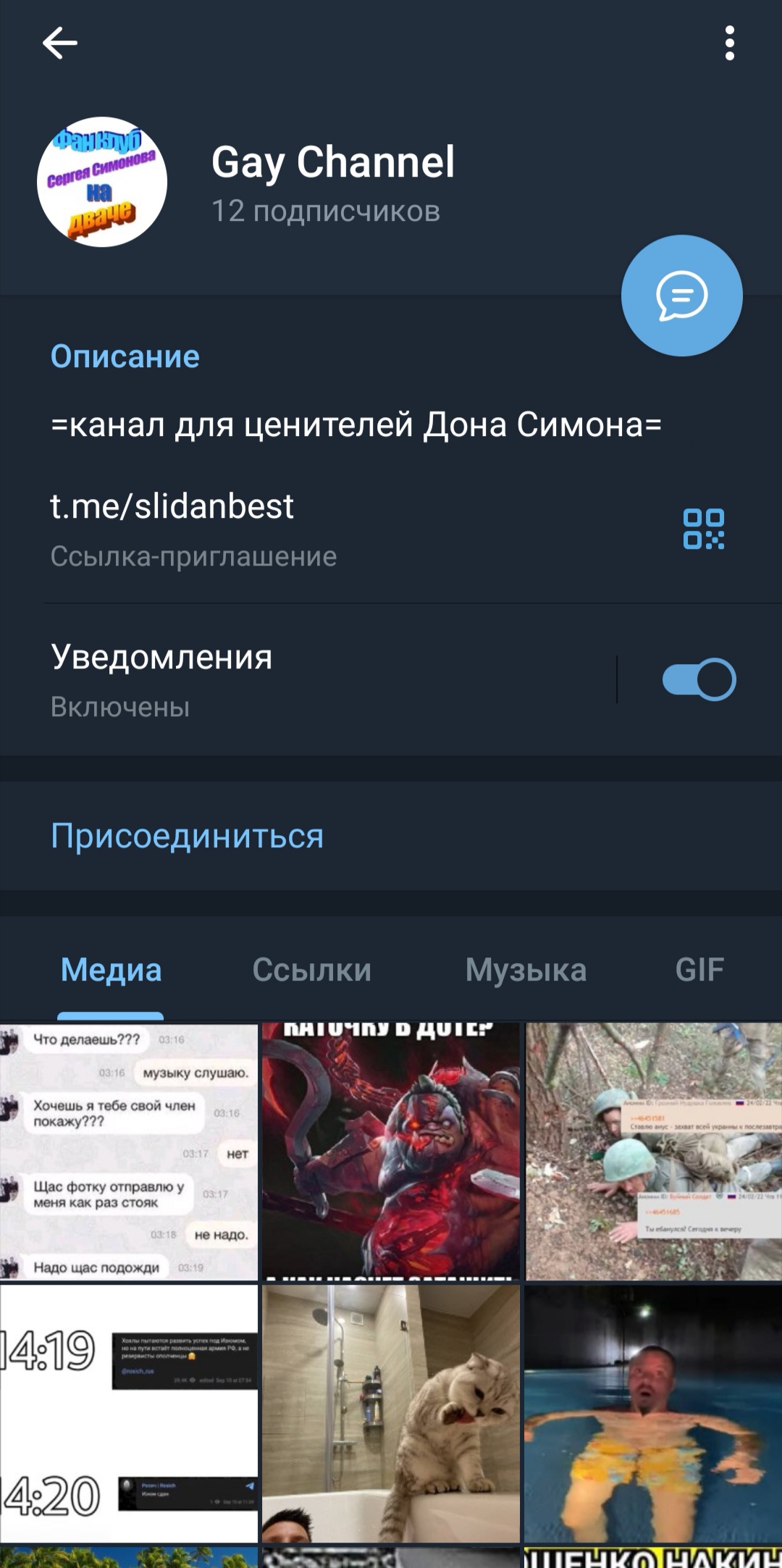
Task: Show the invite link QR code
Action: tap(703, 529)
